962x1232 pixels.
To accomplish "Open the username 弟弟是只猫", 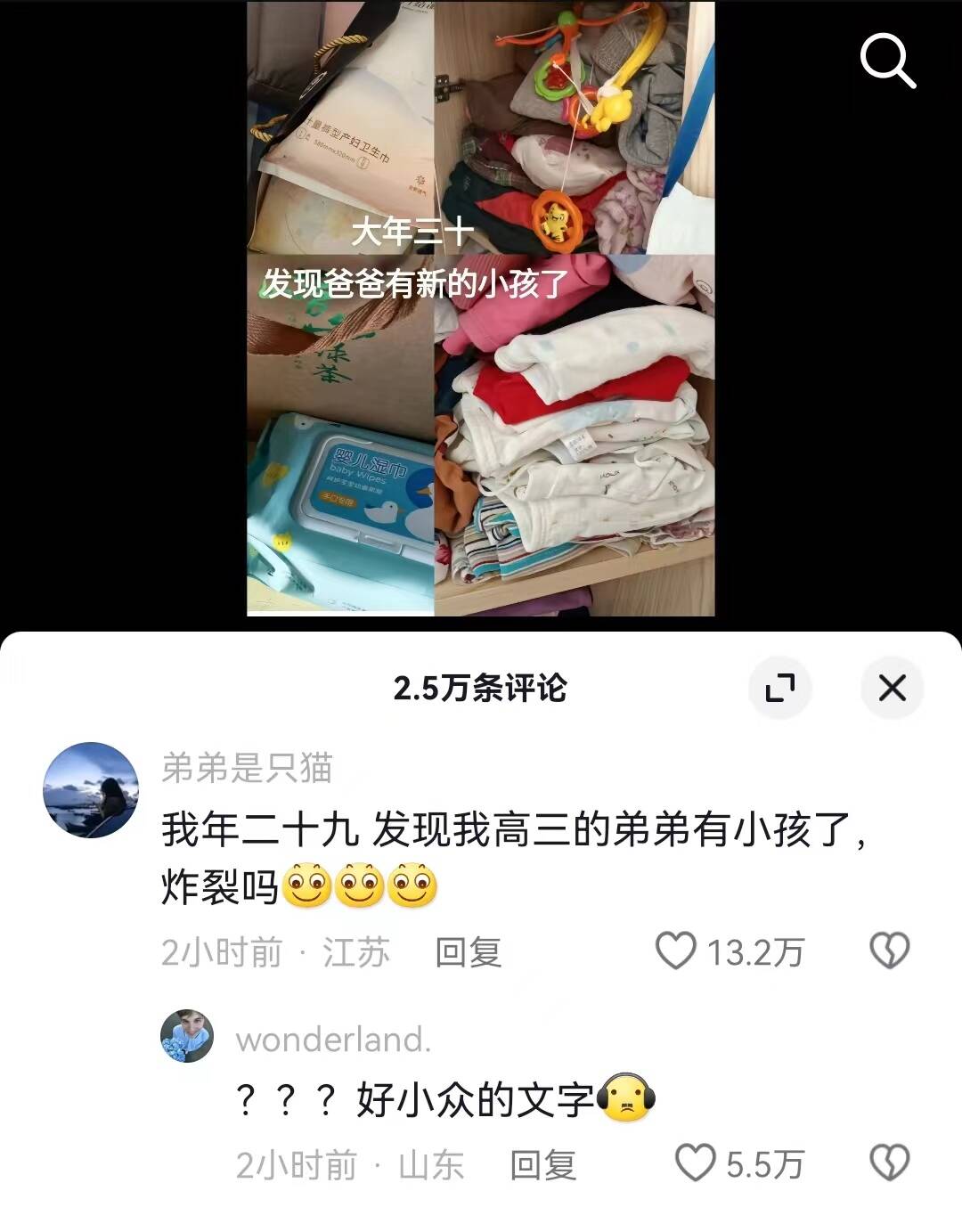I will click(x=247, y=767).
